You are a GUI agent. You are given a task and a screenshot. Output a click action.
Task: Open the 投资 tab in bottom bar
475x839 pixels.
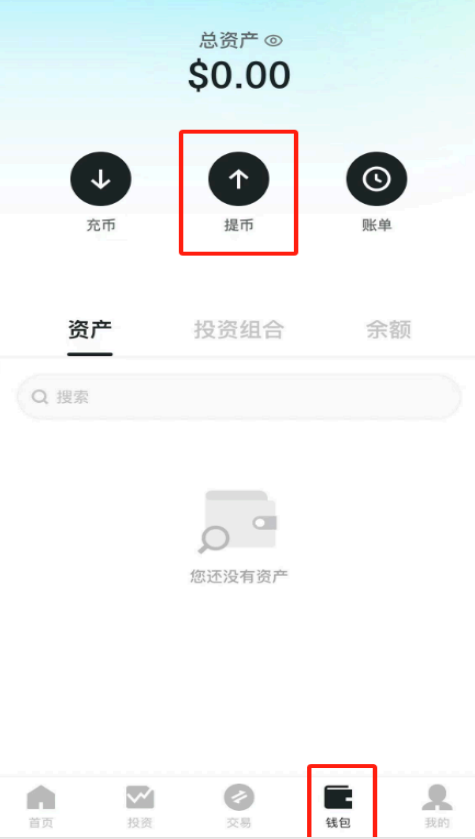pyautogui.click(x=140, y=806)
